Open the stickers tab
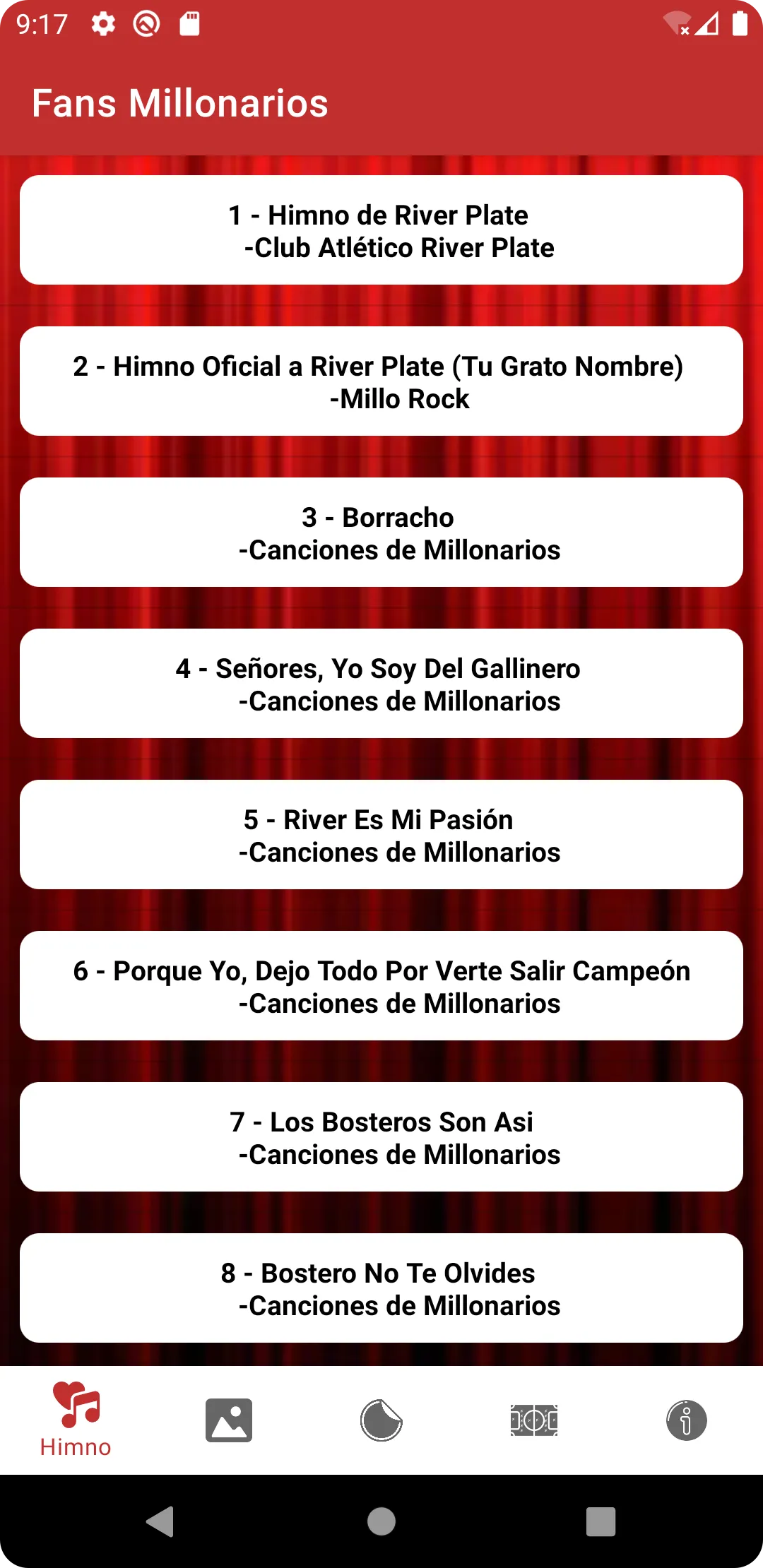The width and height of the screenshot is (763, 1568). pyautogui.click(x=381, y=1420)
